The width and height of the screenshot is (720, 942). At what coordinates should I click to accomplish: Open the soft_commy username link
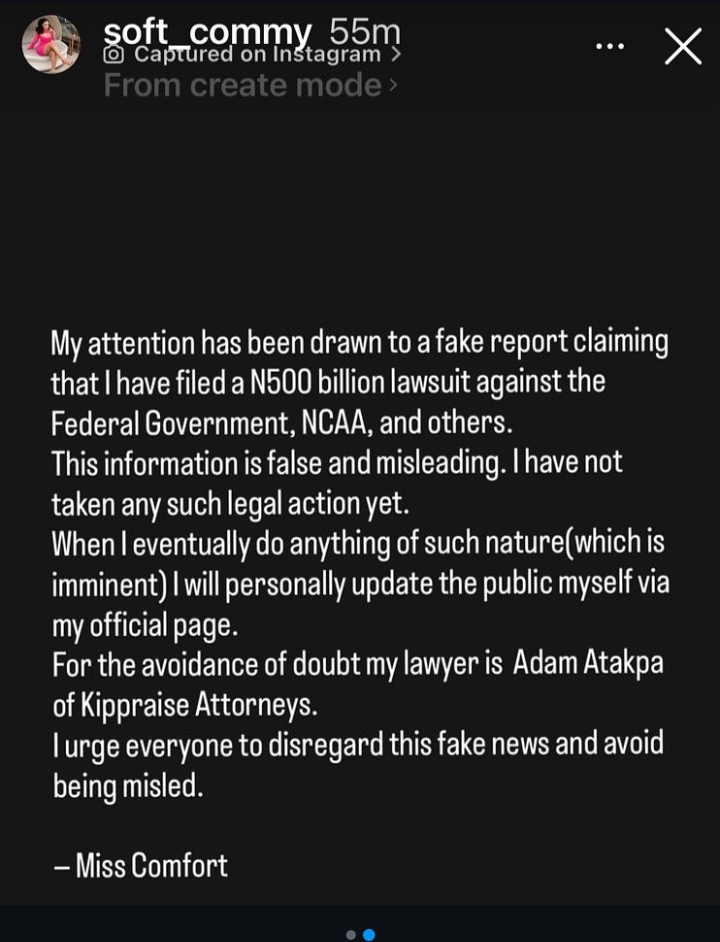pyautogui.click(x=208, y=32)
